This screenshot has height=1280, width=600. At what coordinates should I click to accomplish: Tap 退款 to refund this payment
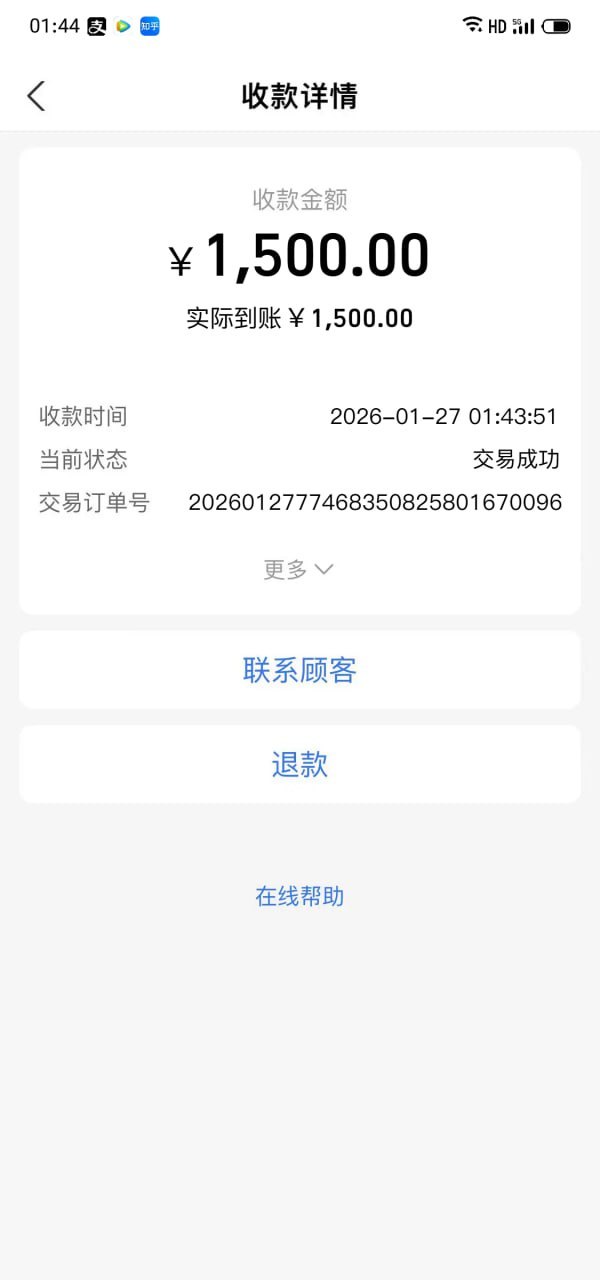tap(300, 765)
